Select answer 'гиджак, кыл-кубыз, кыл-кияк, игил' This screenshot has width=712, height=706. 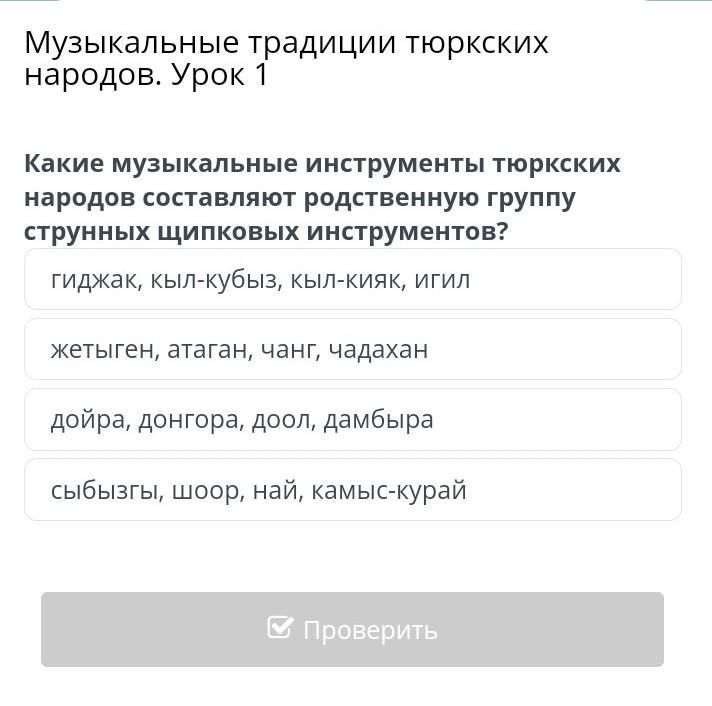tap(352, 280)
